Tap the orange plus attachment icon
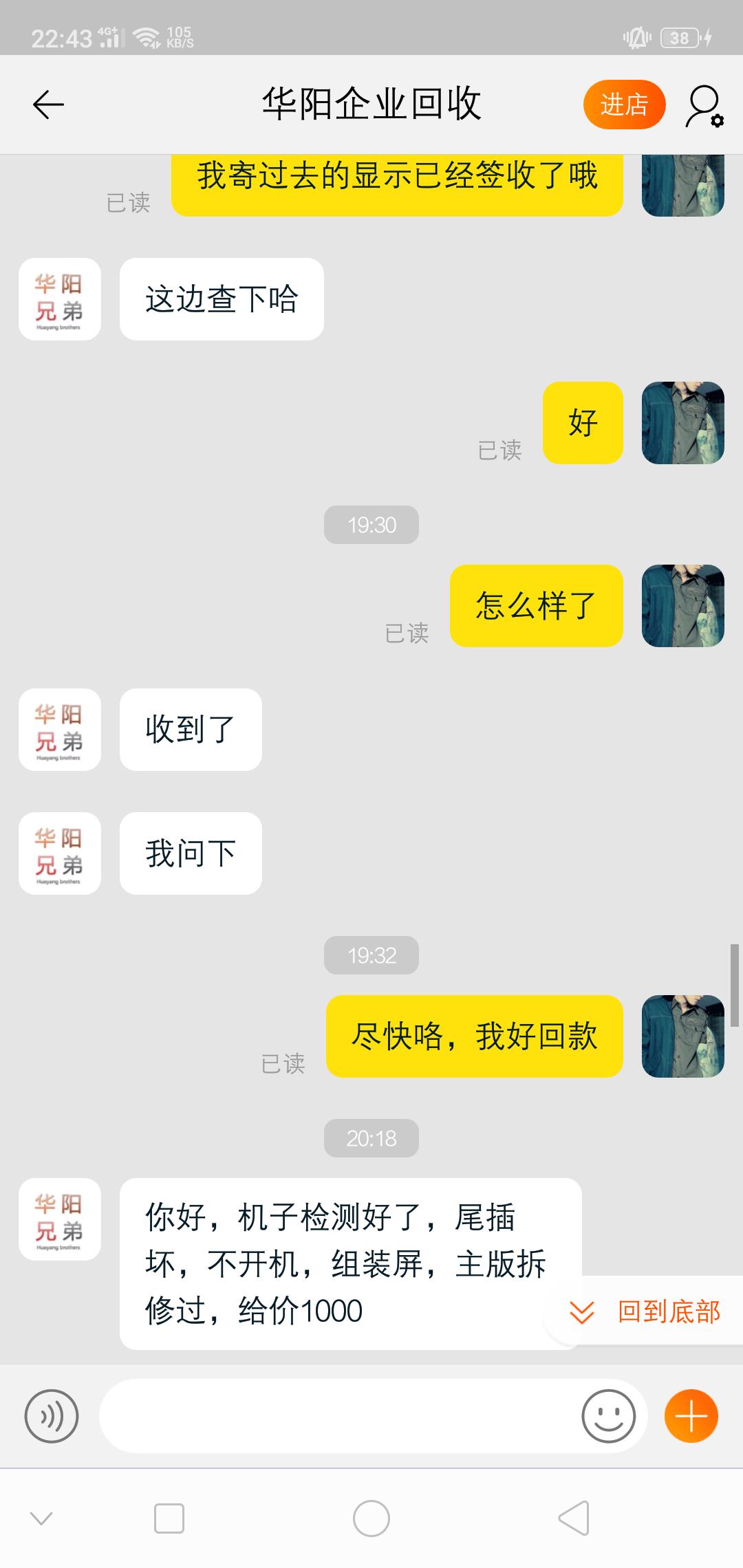 [691, 1415]
